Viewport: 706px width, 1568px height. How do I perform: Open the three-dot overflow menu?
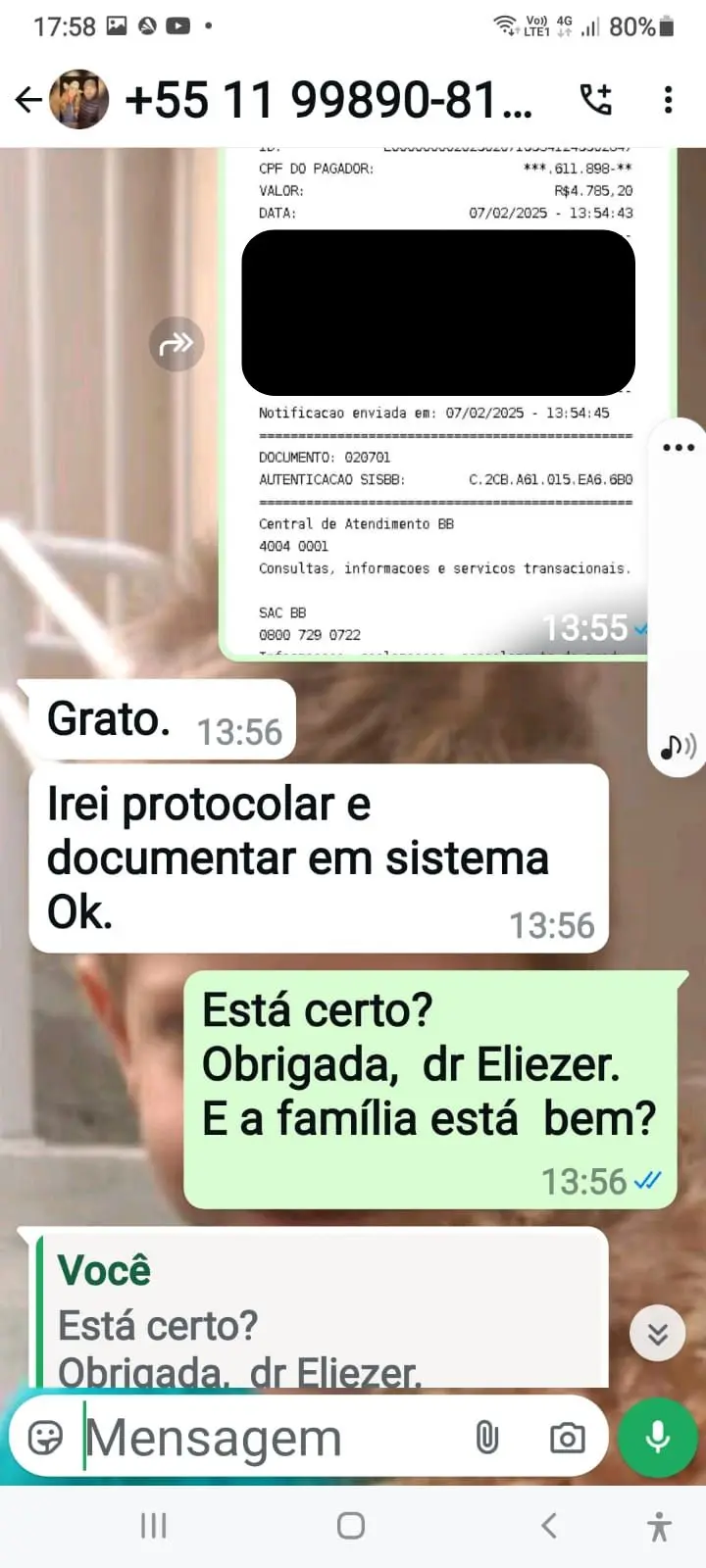point(668,100)
